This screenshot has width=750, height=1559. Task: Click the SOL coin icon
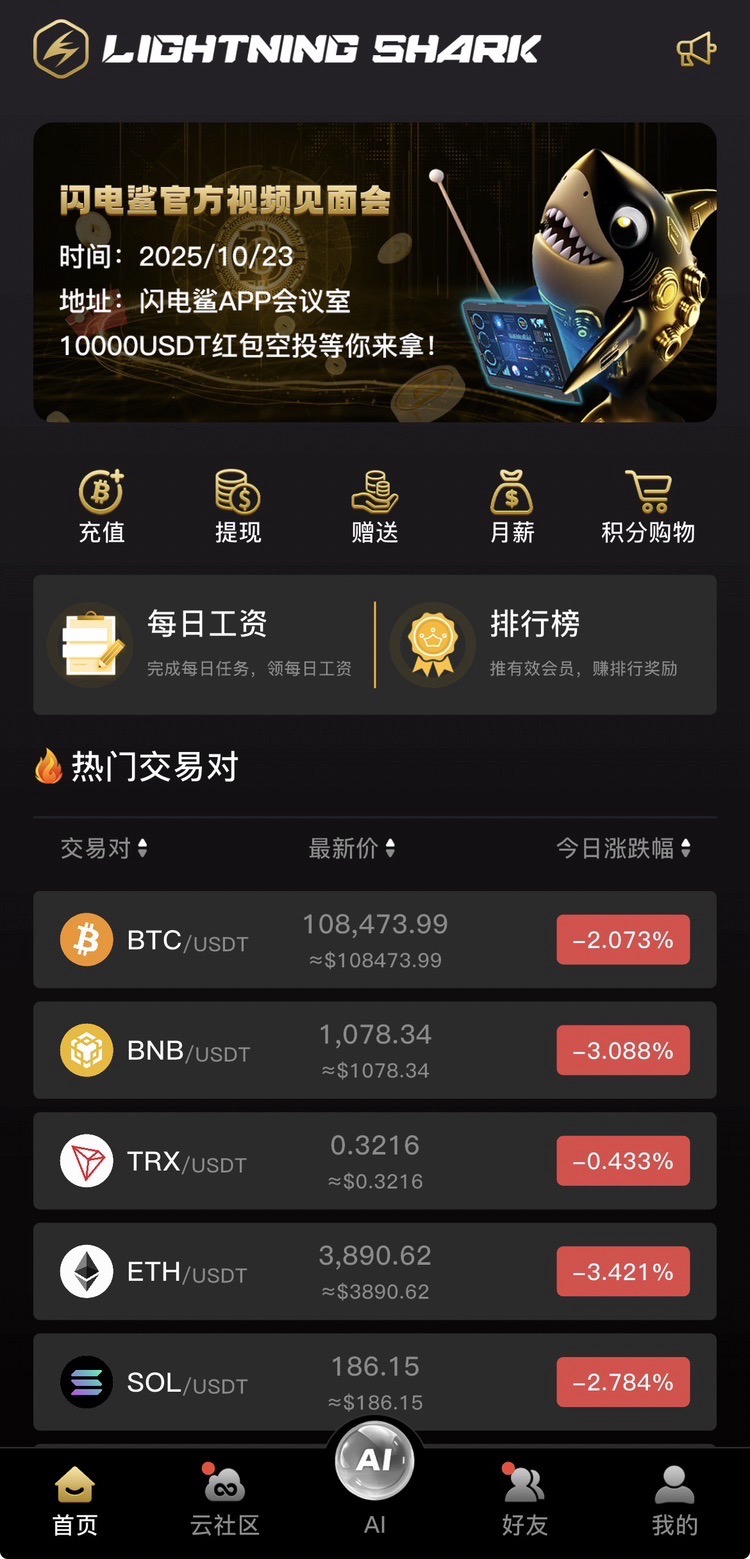[86, 1382]
